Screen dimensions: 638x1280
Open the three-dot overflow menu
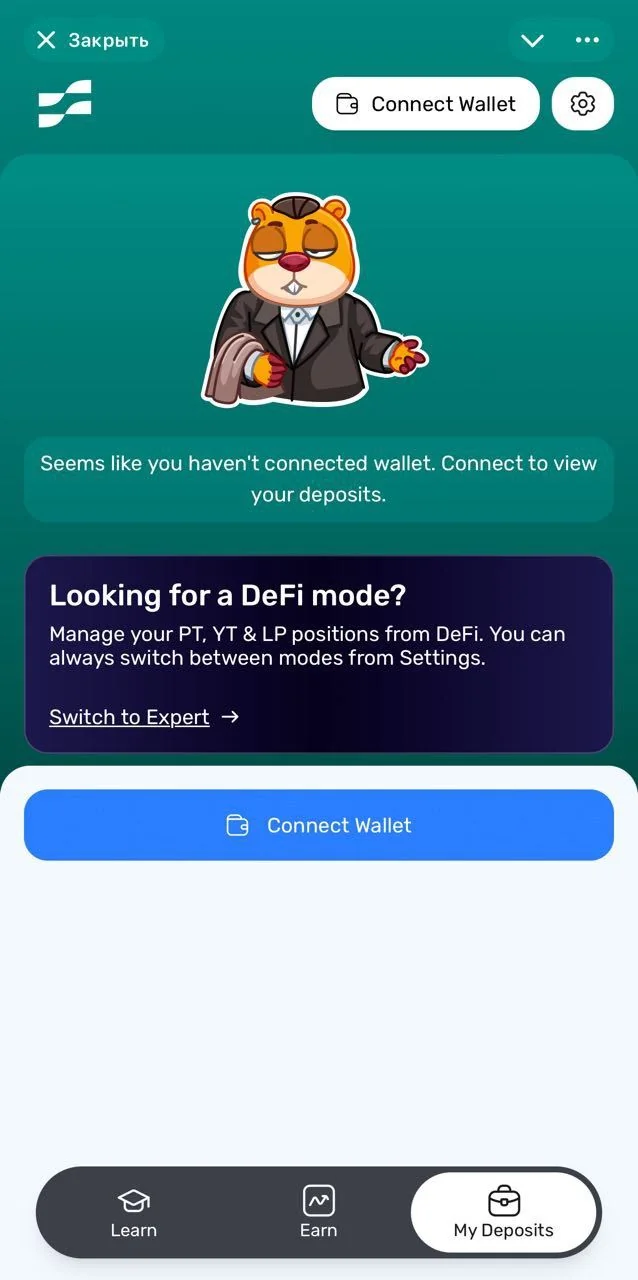click(x=587, y=40)
